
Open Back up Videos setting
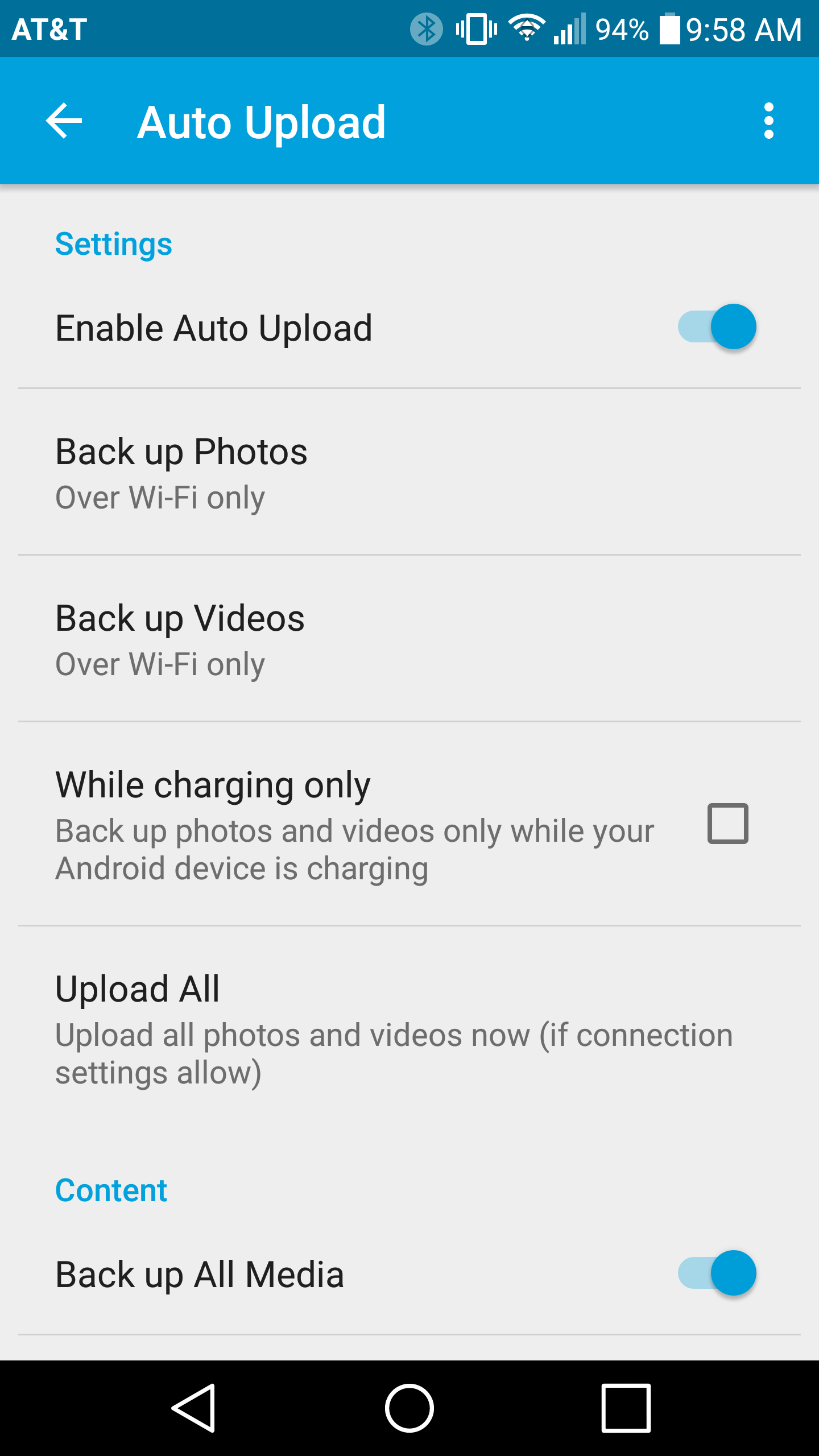point(409,640)
